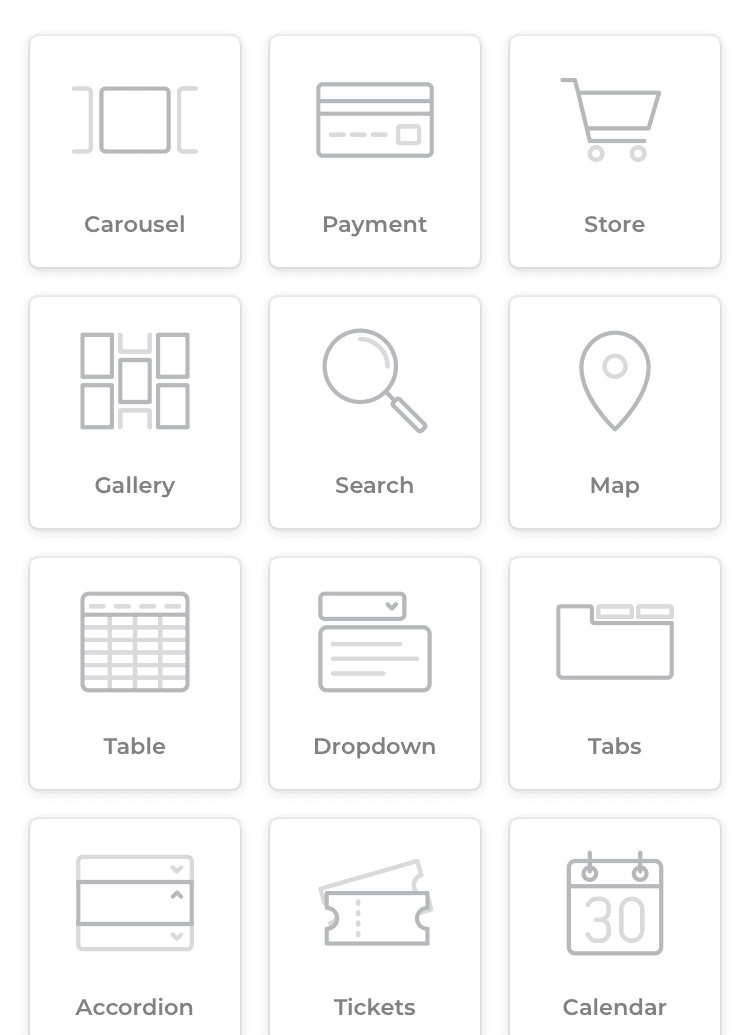Select the Calendar icon showing 30
The image size is (750, 1035).
point(614,900)
